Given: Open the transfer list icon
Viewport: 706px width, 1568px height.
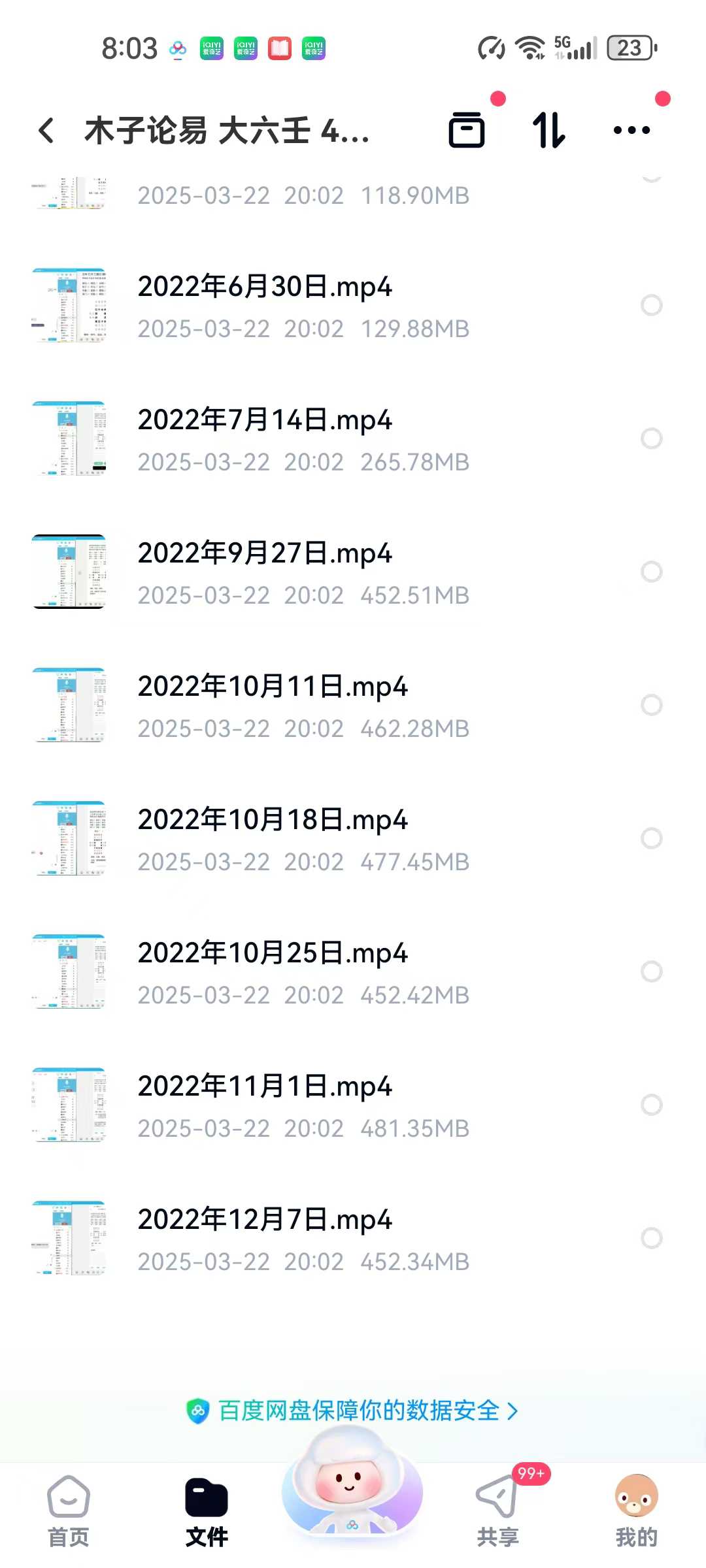Looking at the screenshot, I should coord(467,130).
